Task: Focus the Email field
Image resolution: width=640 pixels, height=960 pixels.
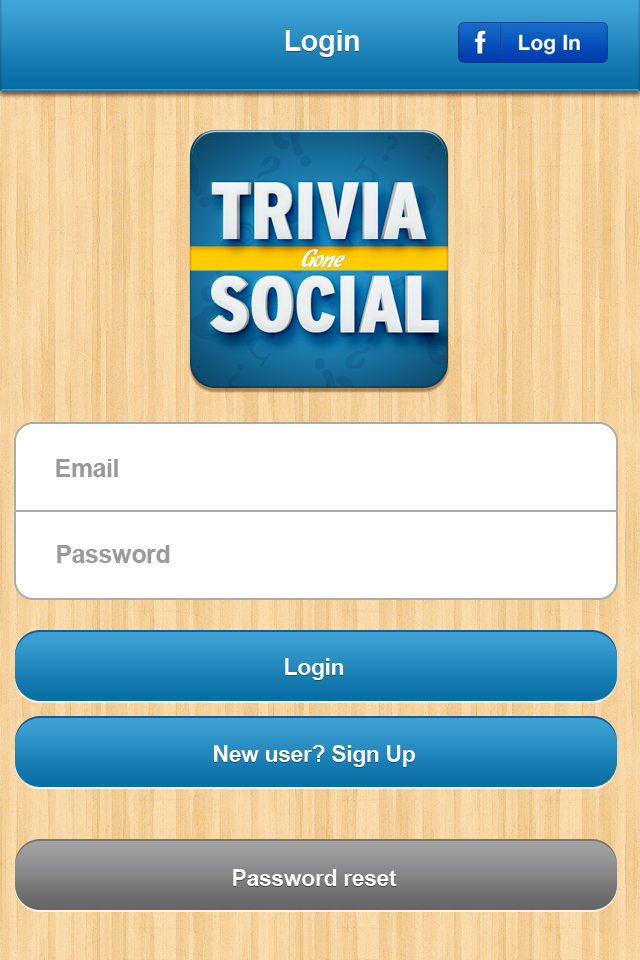Action: tap(316, 468)
